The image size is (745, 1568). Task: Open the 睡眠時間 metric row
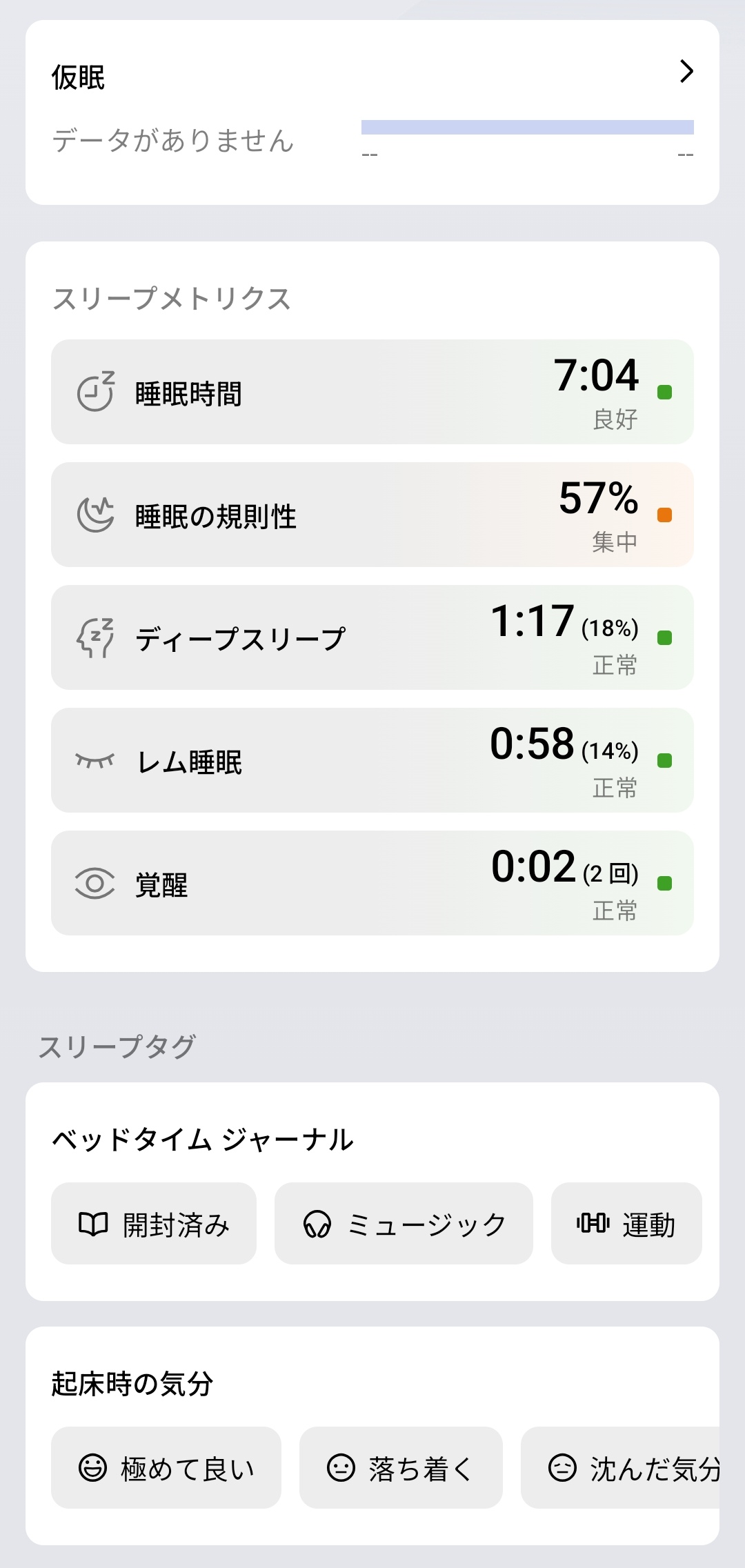pyautogui.click(x=372, y=392)
